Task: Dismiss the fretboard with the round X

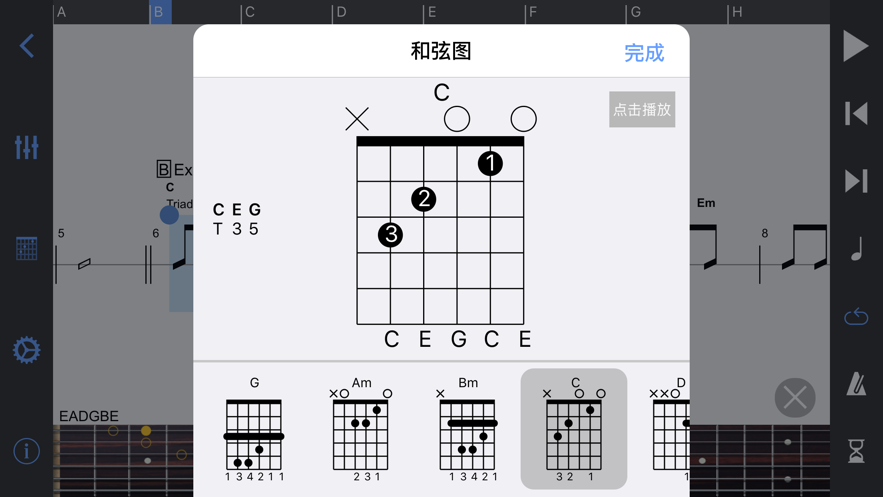Action: coord(795,398)
